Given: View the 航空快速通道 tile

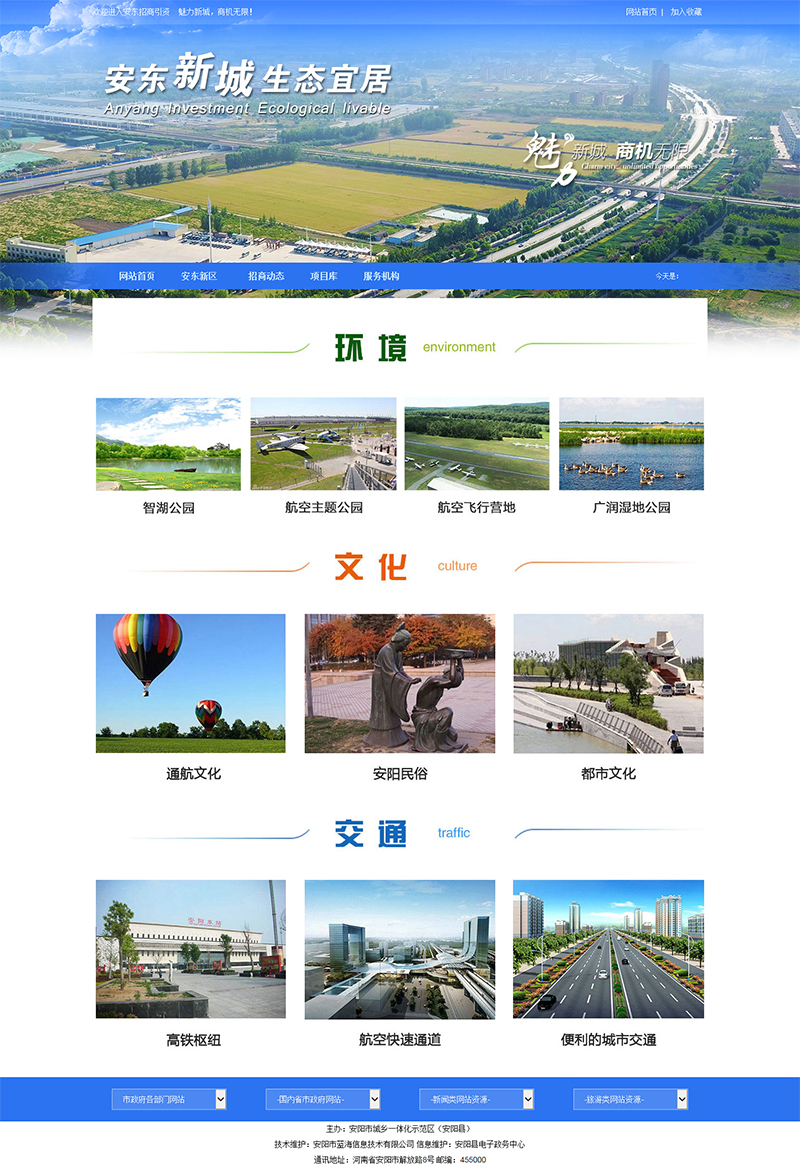Looking at the screenshot, I should tap(399, 949).
